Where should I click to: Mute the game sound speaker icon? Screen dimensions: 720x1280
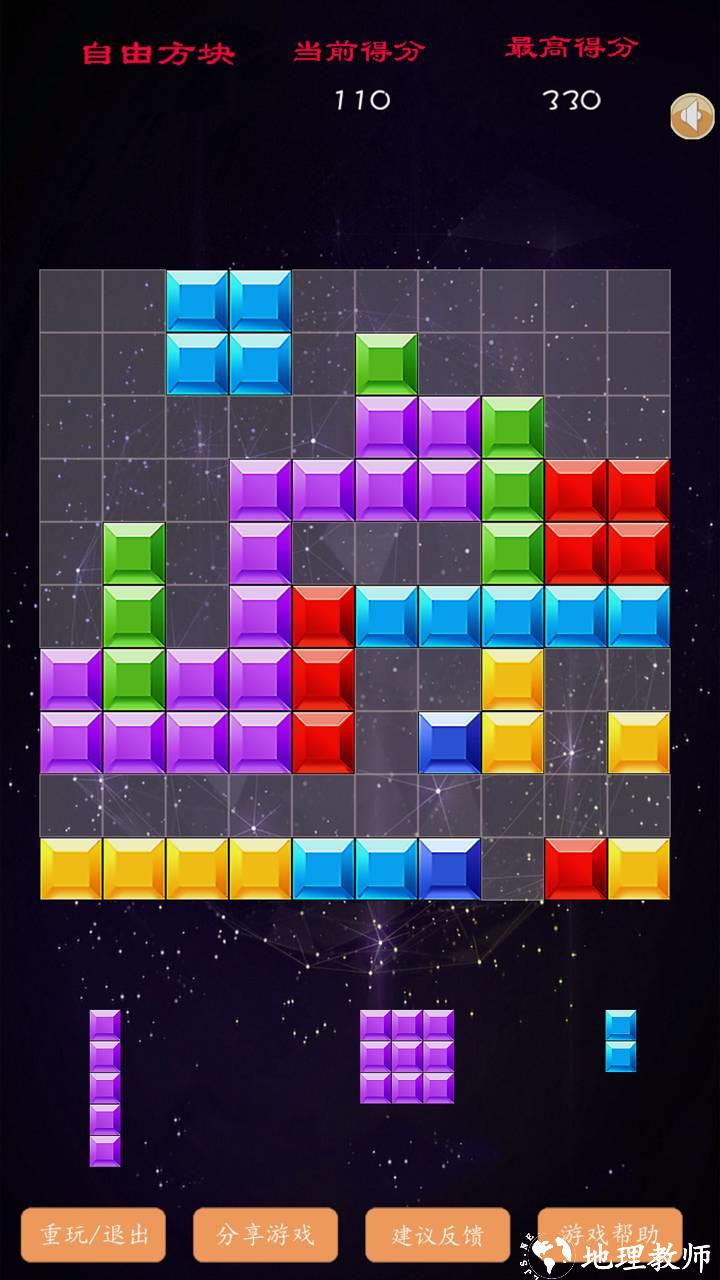click(x=691, y=117)
